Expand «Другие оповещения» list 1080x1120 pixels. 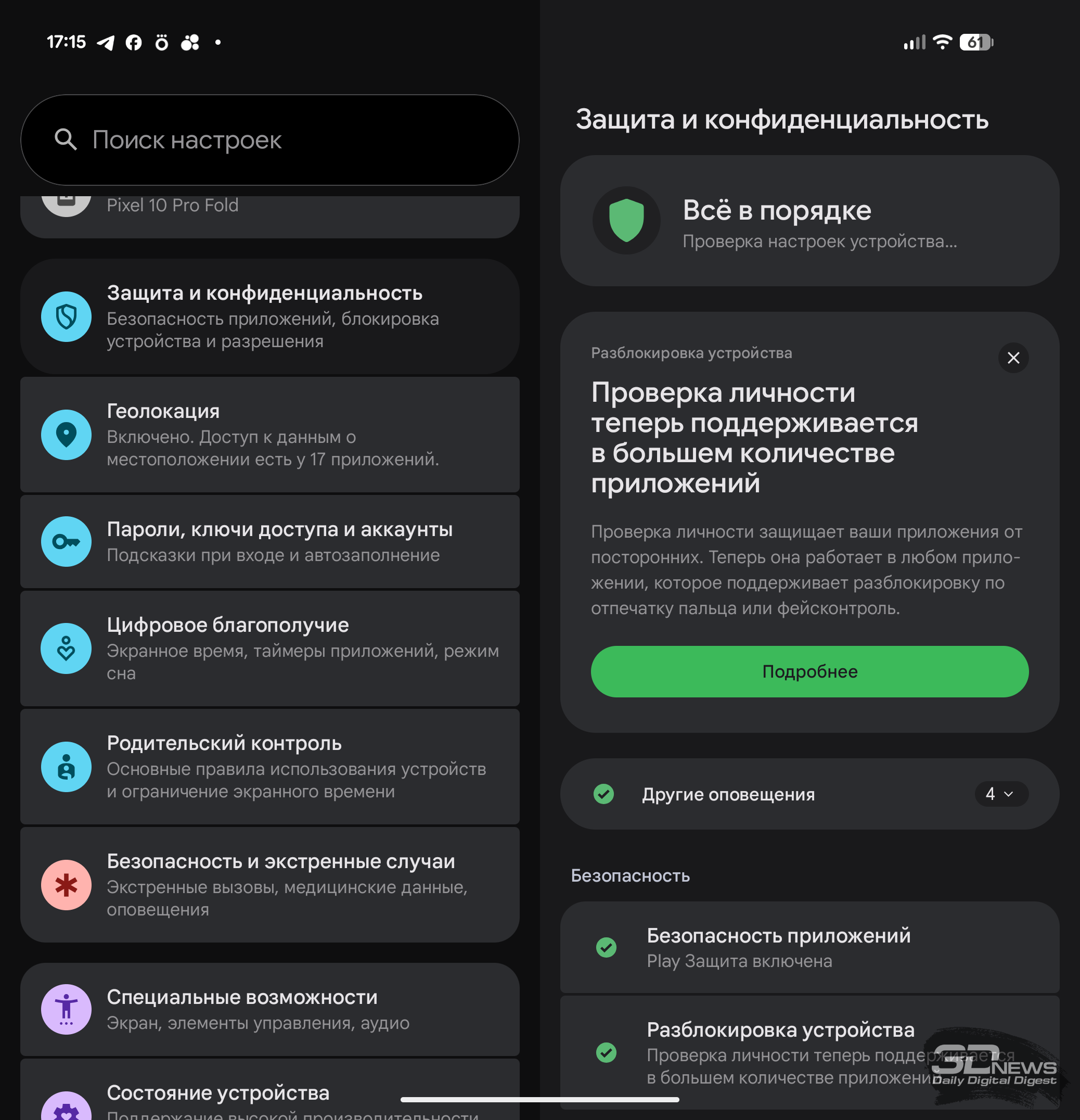point(1001,794)
